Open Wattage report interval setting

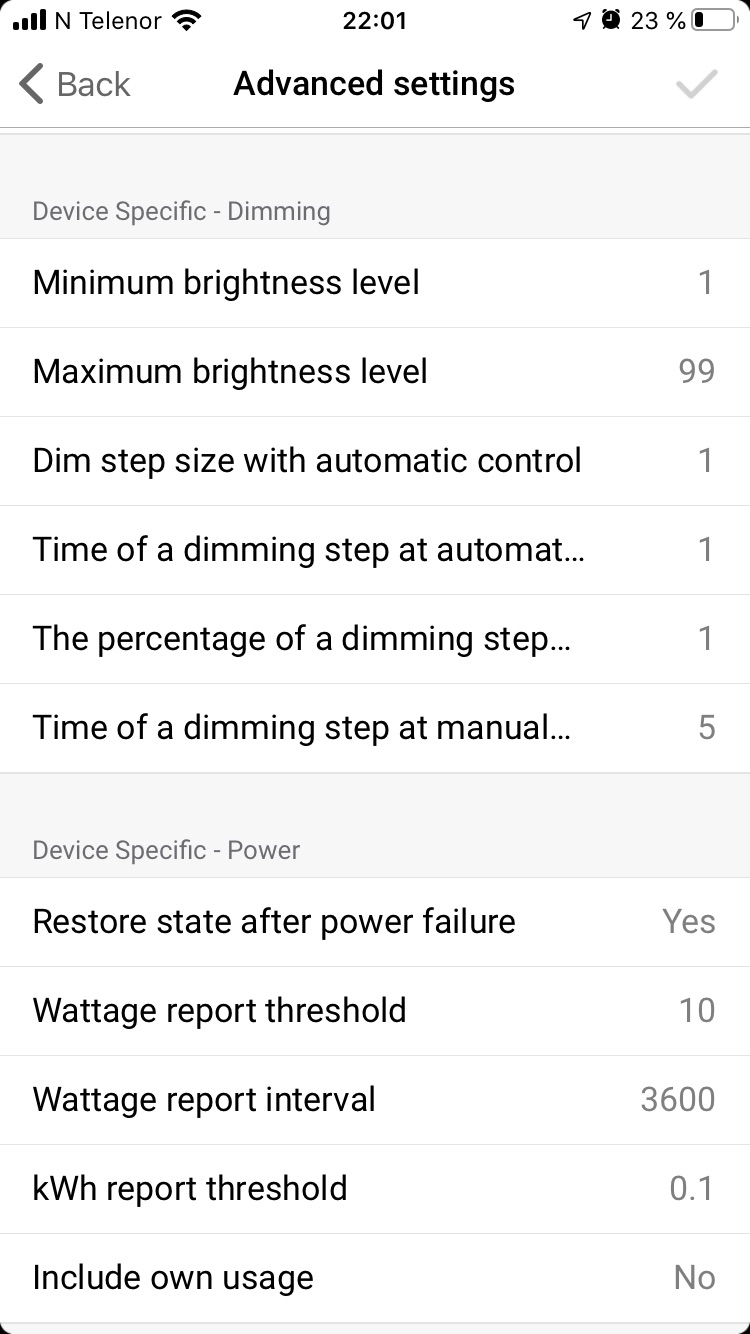click(375, 1100)
